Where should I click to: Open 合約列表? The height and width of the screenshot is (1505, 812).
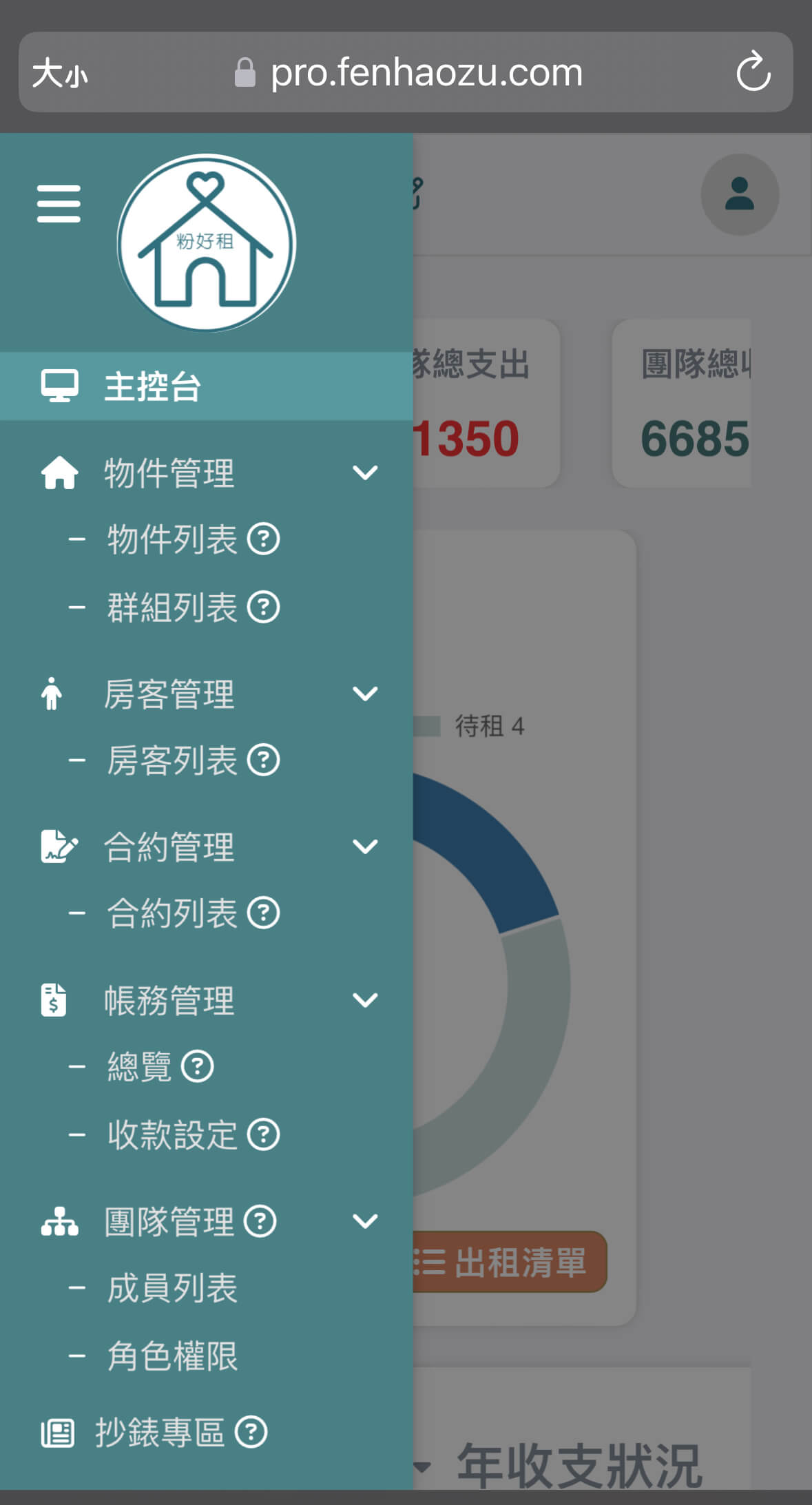pyautogui.click(x=172, y=913)
